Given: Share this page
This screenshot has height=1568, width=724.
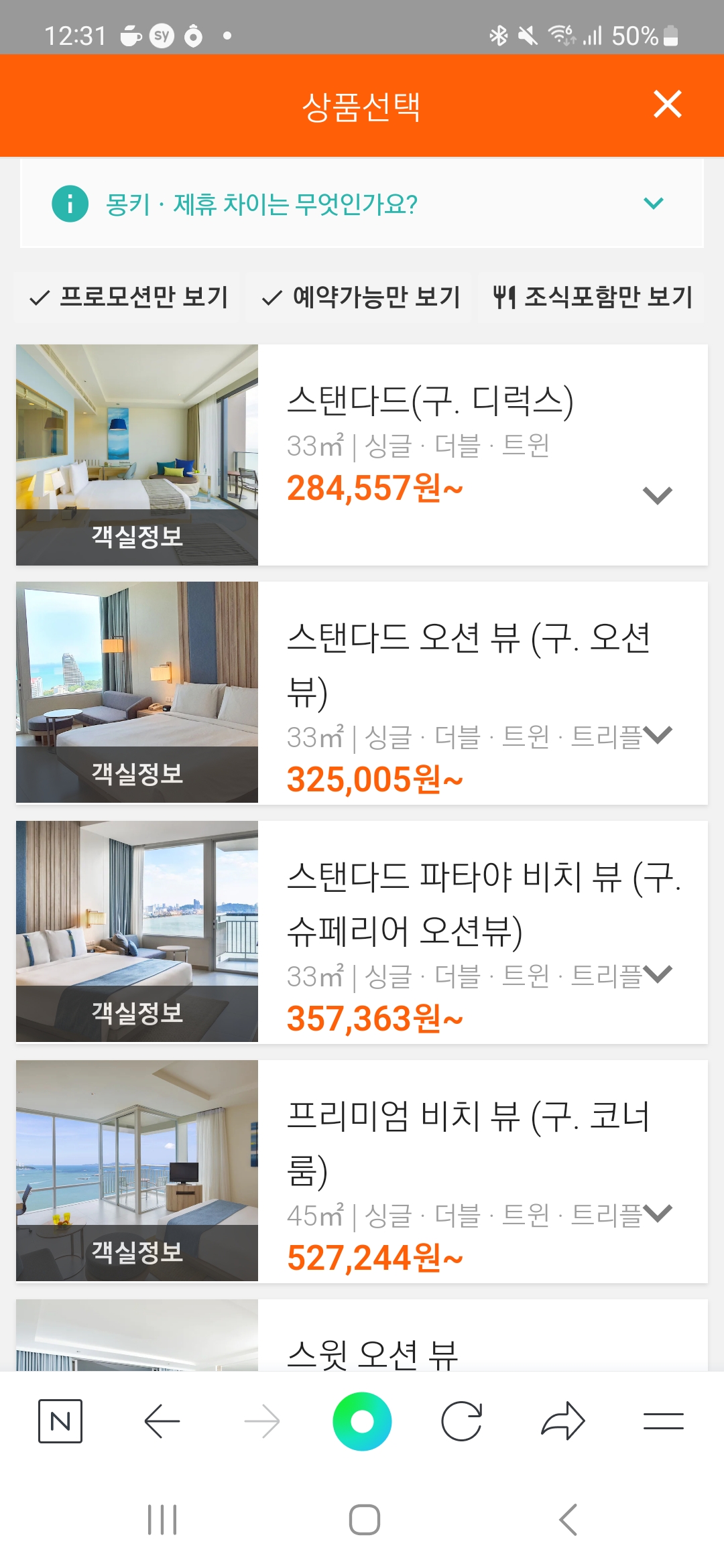Looking at the screenshot, I should (563, 1421).
